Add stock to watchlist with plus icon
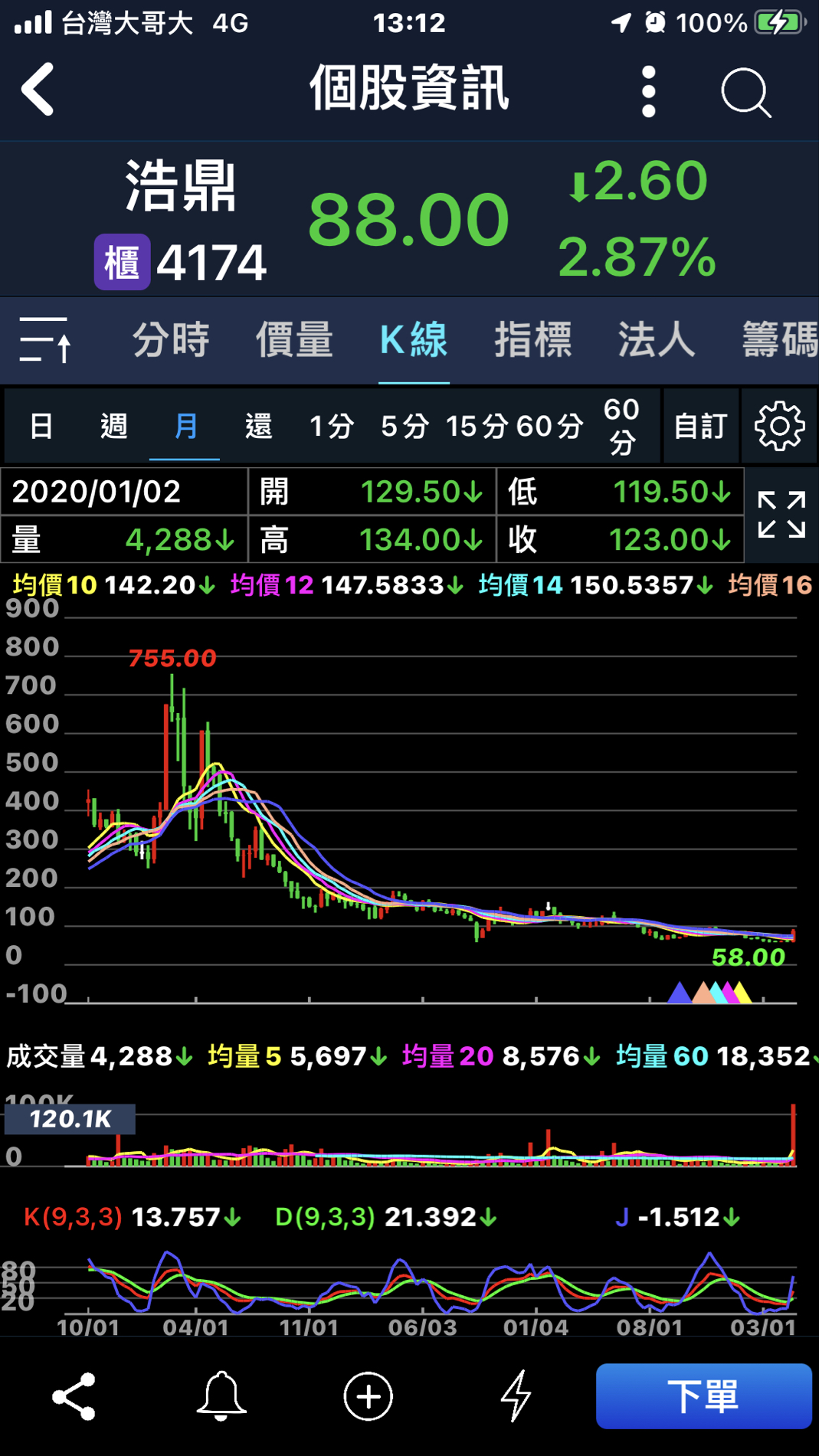This screenshot has width=819, height=1456. [369, 1395]
